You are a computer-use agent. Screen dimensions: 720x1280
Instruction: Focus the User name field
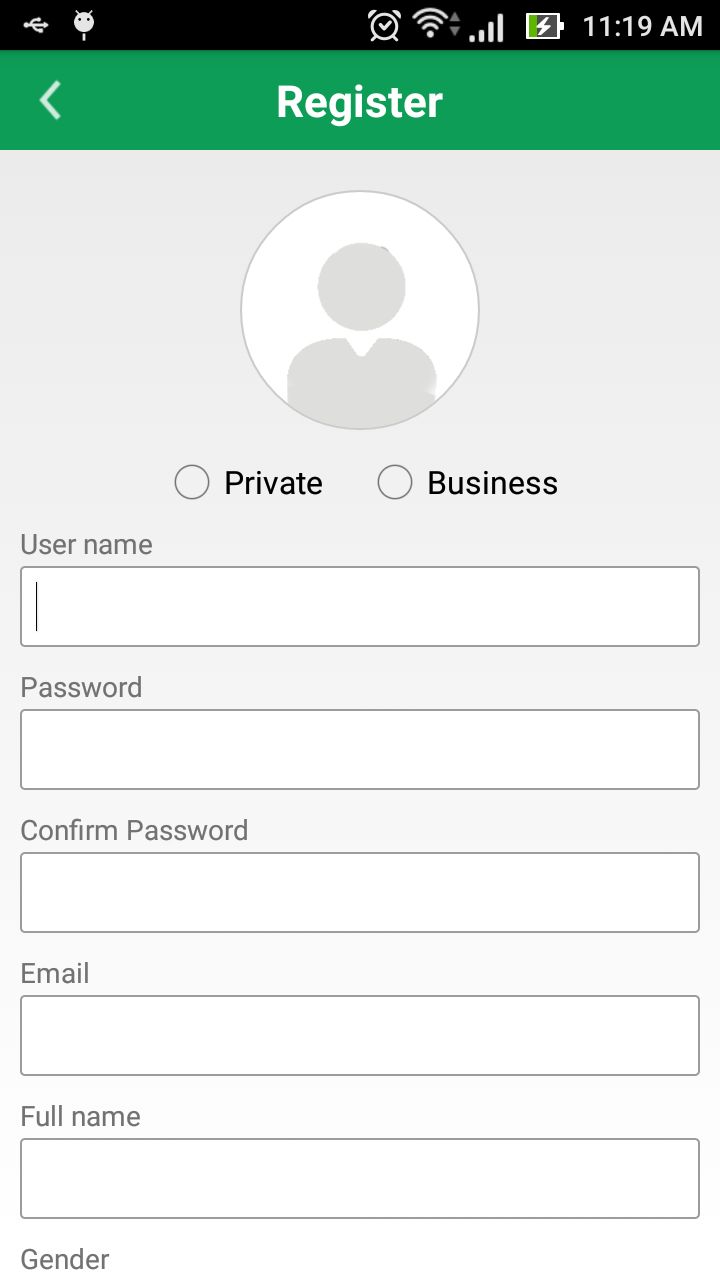coord(360,606)
